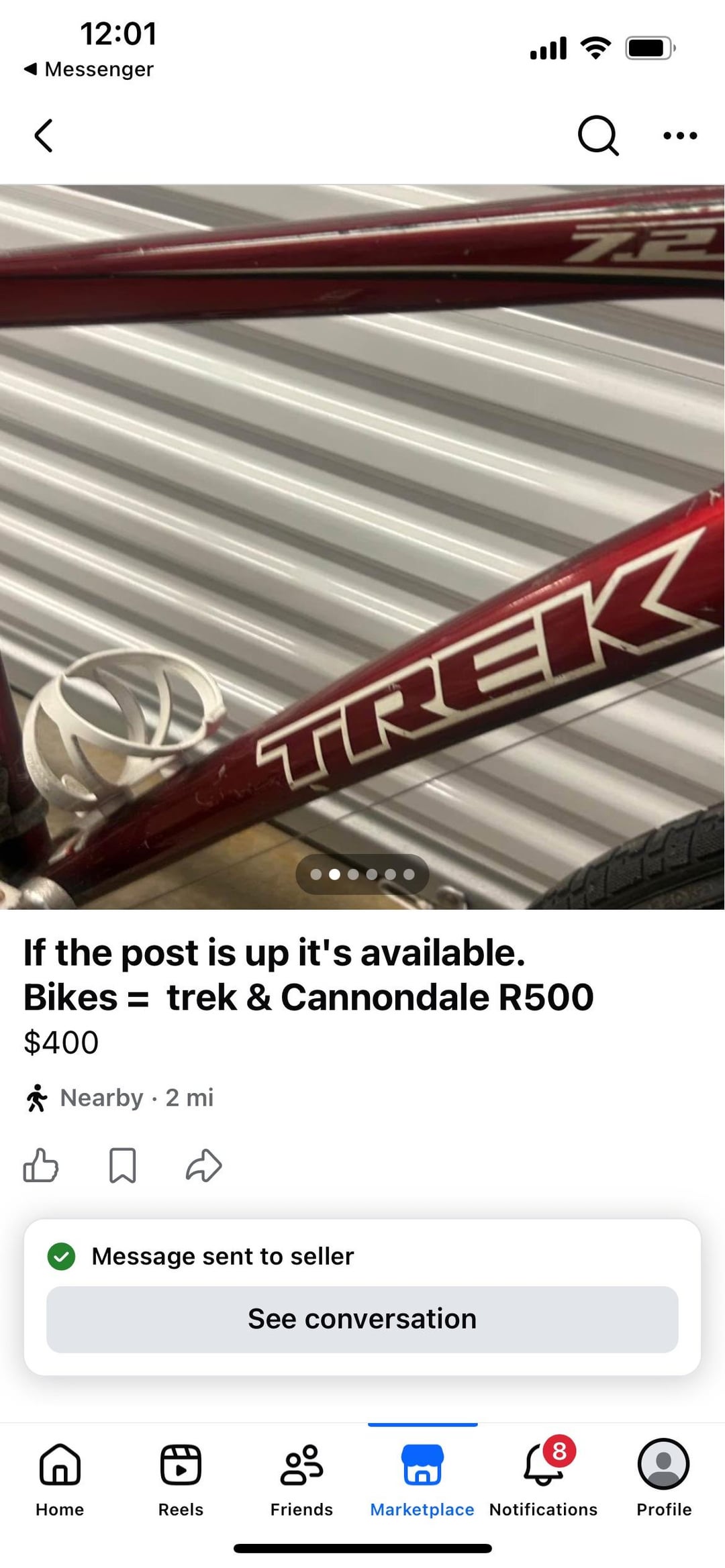Image resolution: width=725 pixels, height=1568 pixels.
Task: Go back from this listing
Action: click(44, 136)
